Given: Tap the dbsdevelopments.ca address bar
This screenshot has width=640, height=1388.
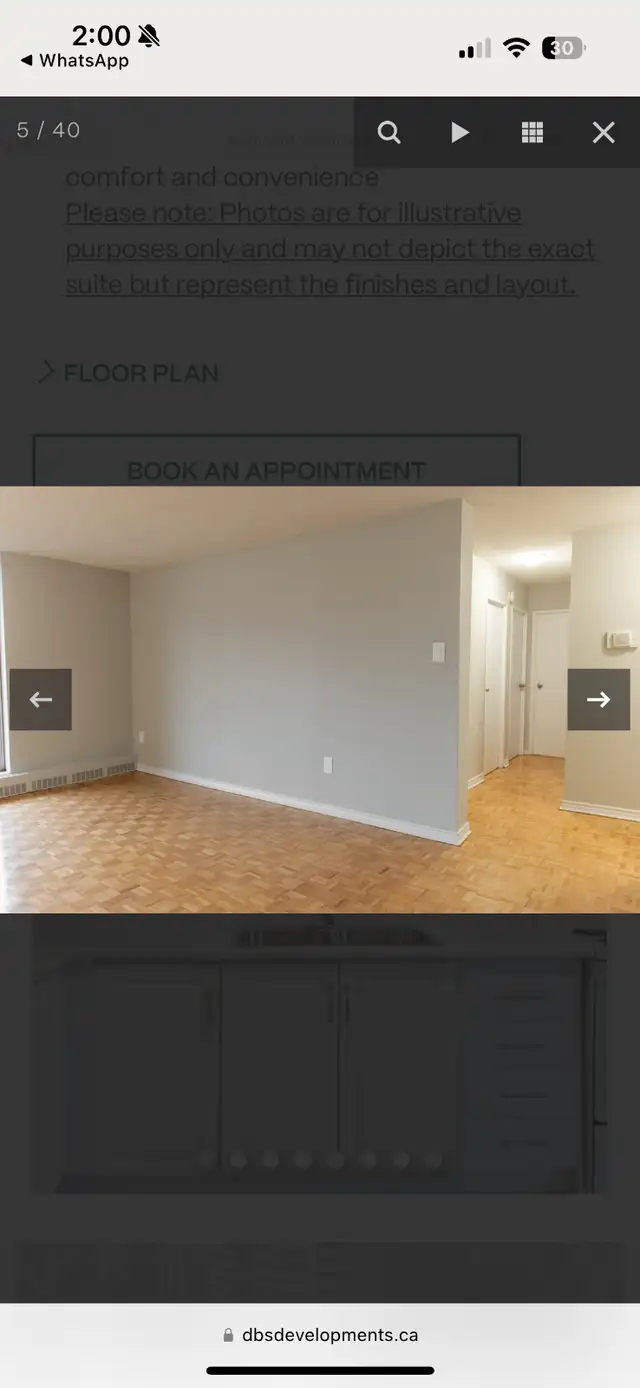Looking at the screenshot, I should pyautogui.click(x=320, y=1335).
